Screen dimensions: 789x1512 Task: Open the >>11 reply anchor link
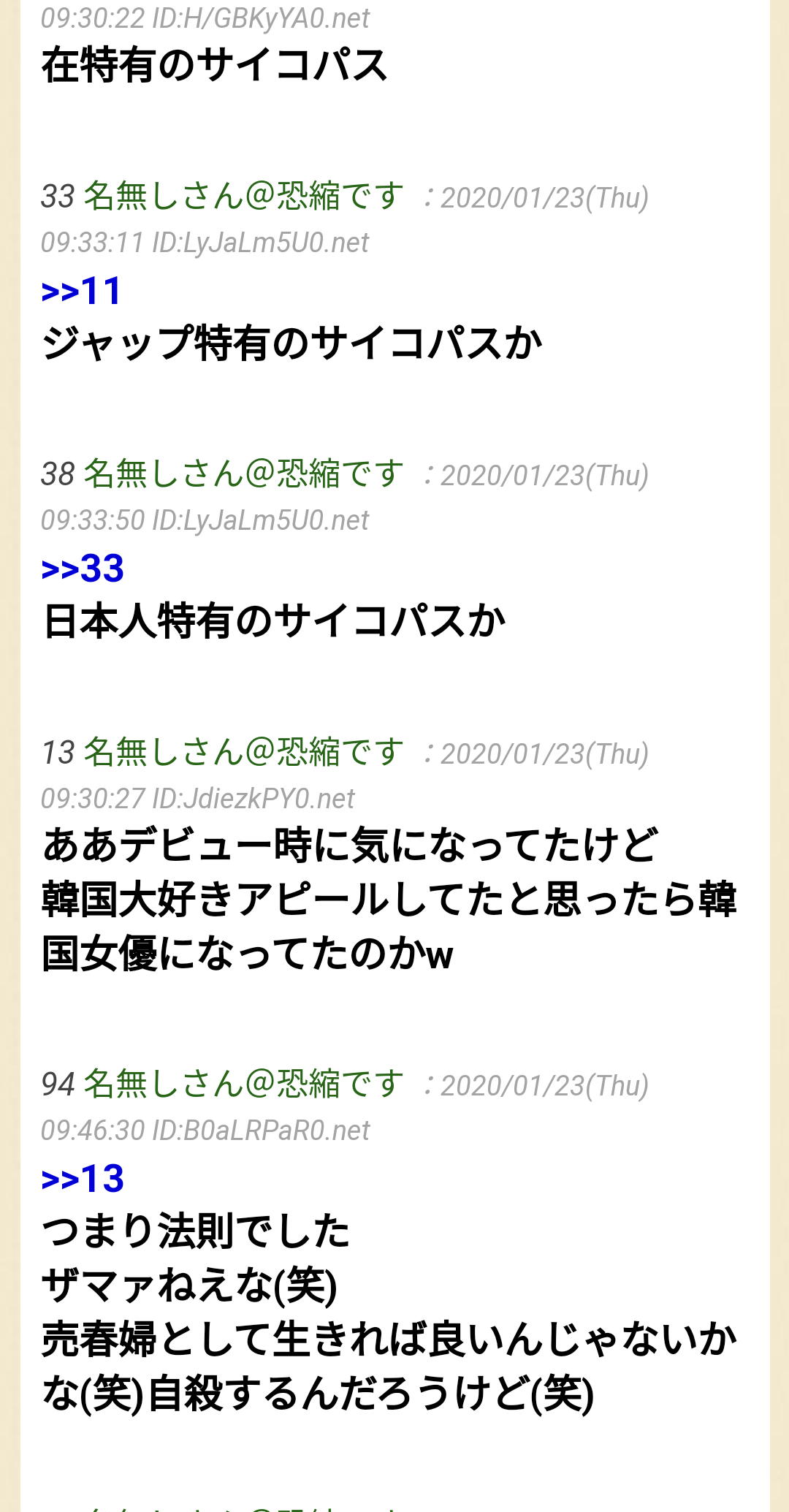81,291
